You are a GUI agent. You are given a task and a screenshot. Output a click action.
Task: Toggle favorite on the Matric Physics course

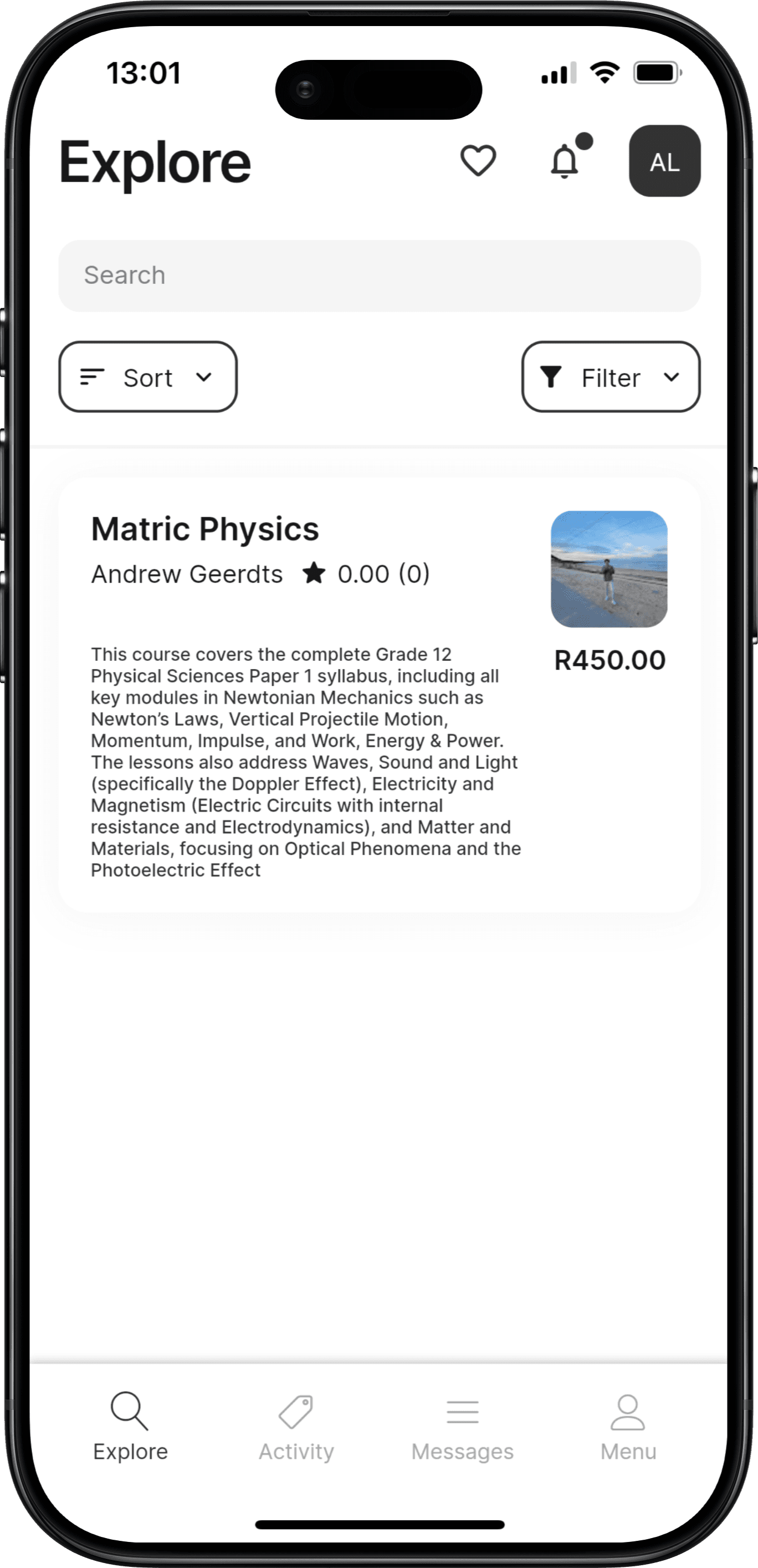tap(479, 160)
